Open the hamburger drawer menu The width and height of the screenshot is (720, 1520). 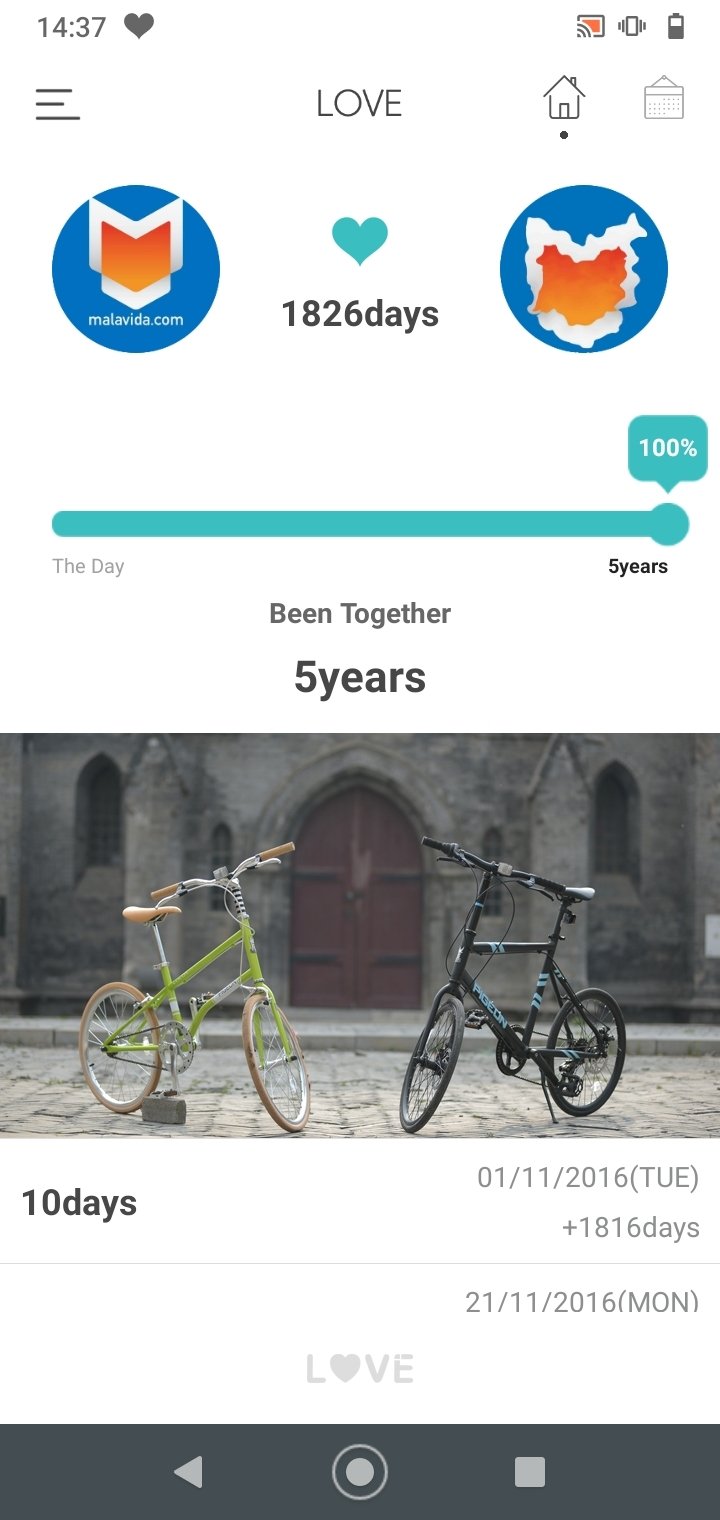[x=57, y=104]
